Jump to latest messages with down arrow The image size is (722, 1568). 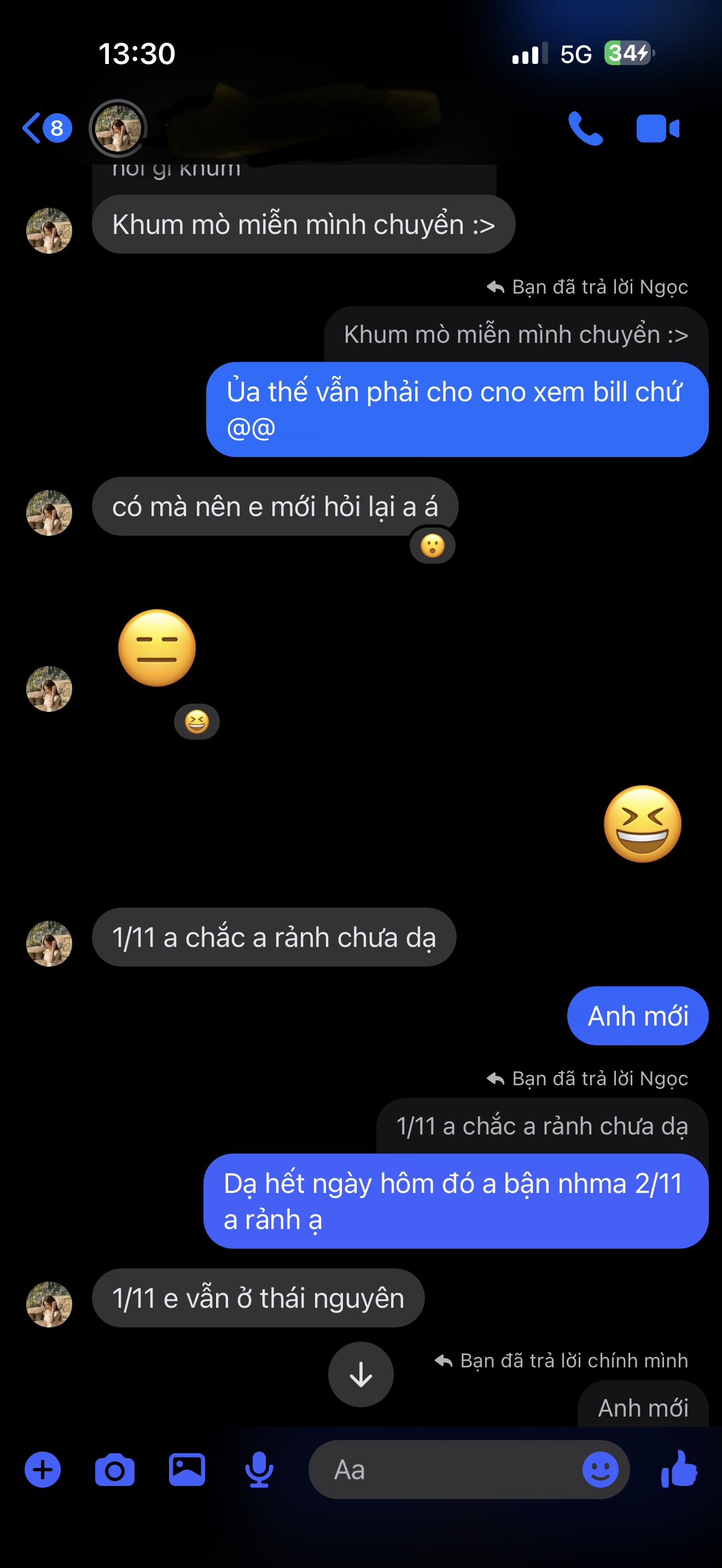(361, 1374)
